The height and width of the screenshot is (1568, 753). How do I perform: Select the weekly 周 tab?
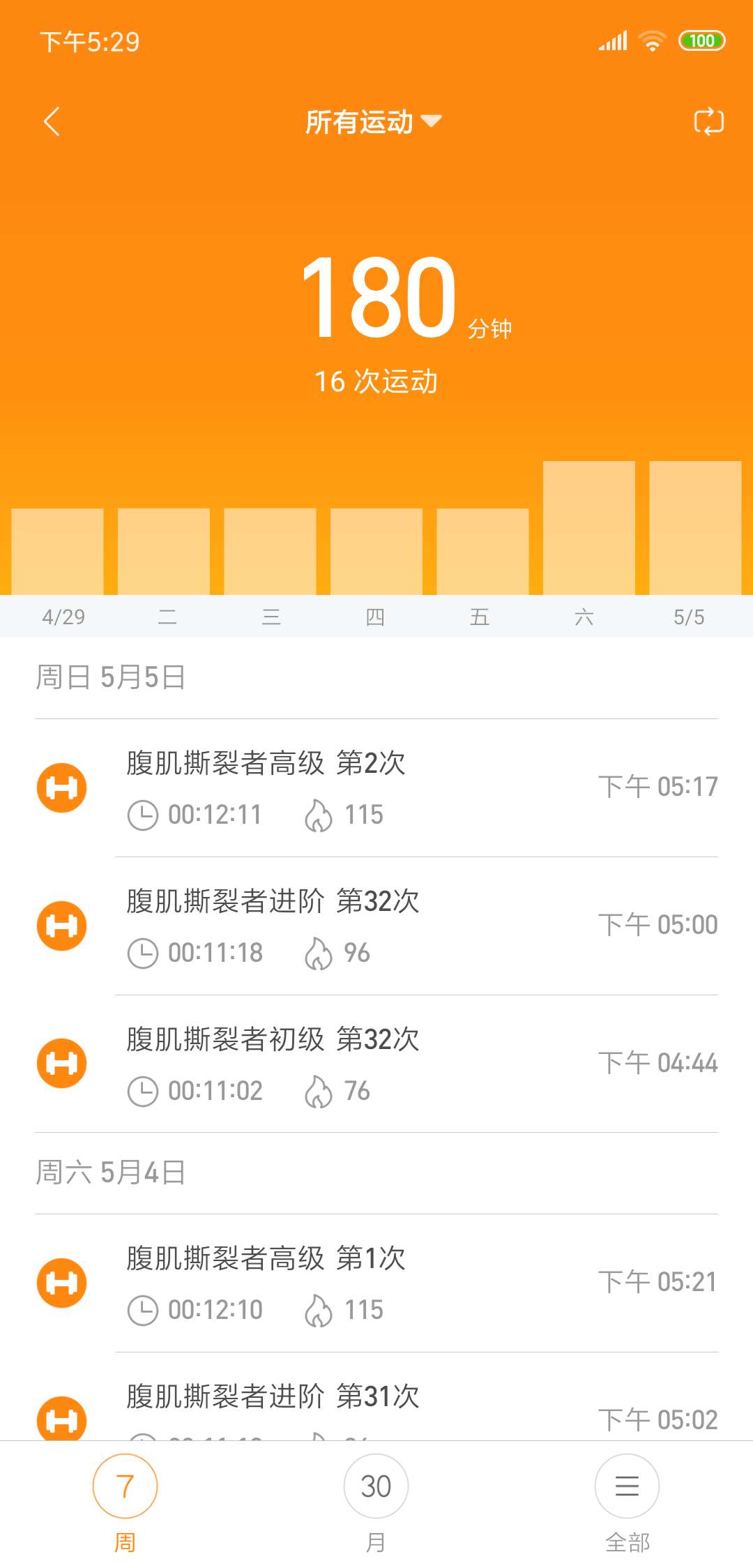tap(125, 1486)
